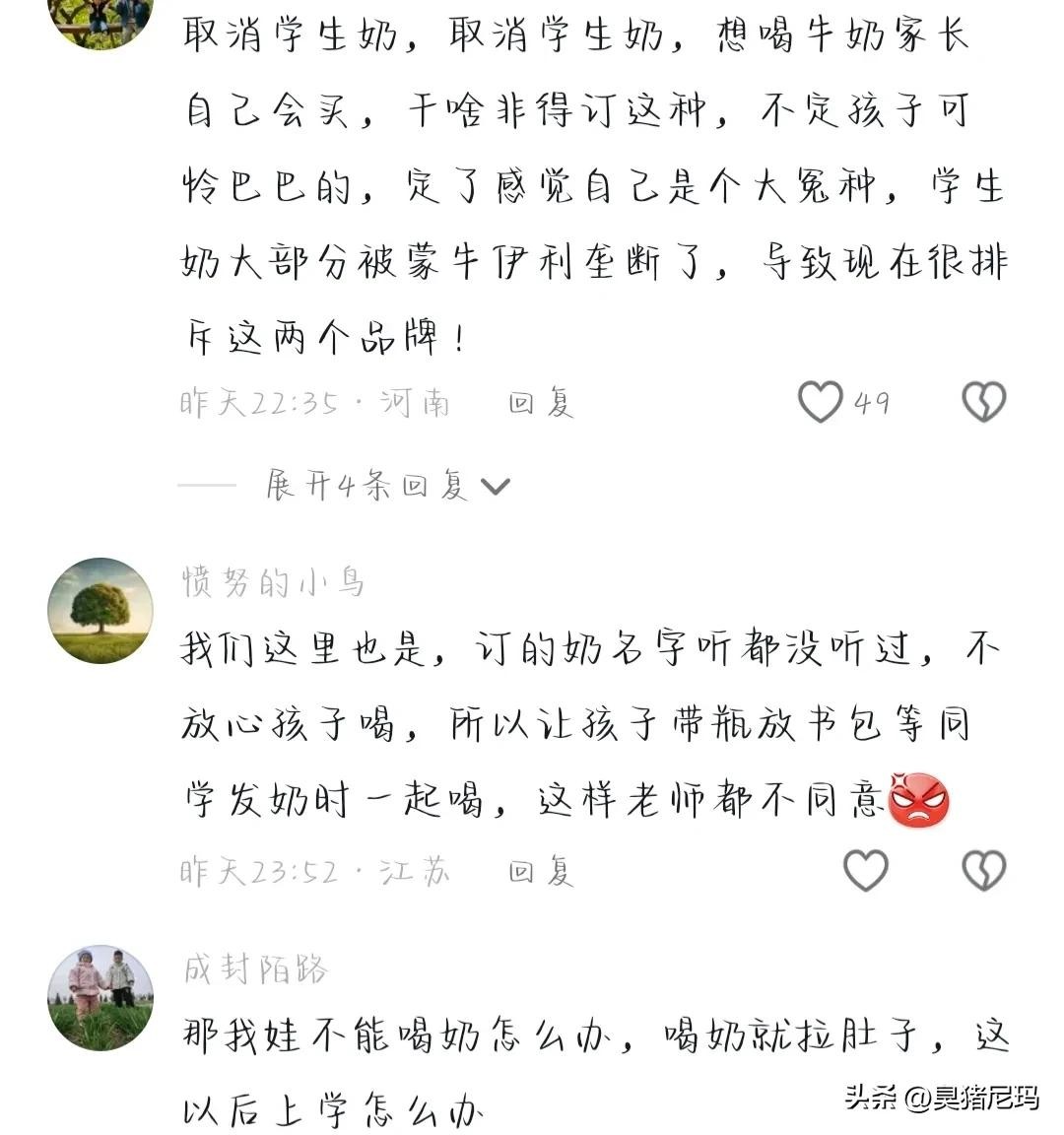Dislike the 昨天22:35 河南 comment

point(982,402)
